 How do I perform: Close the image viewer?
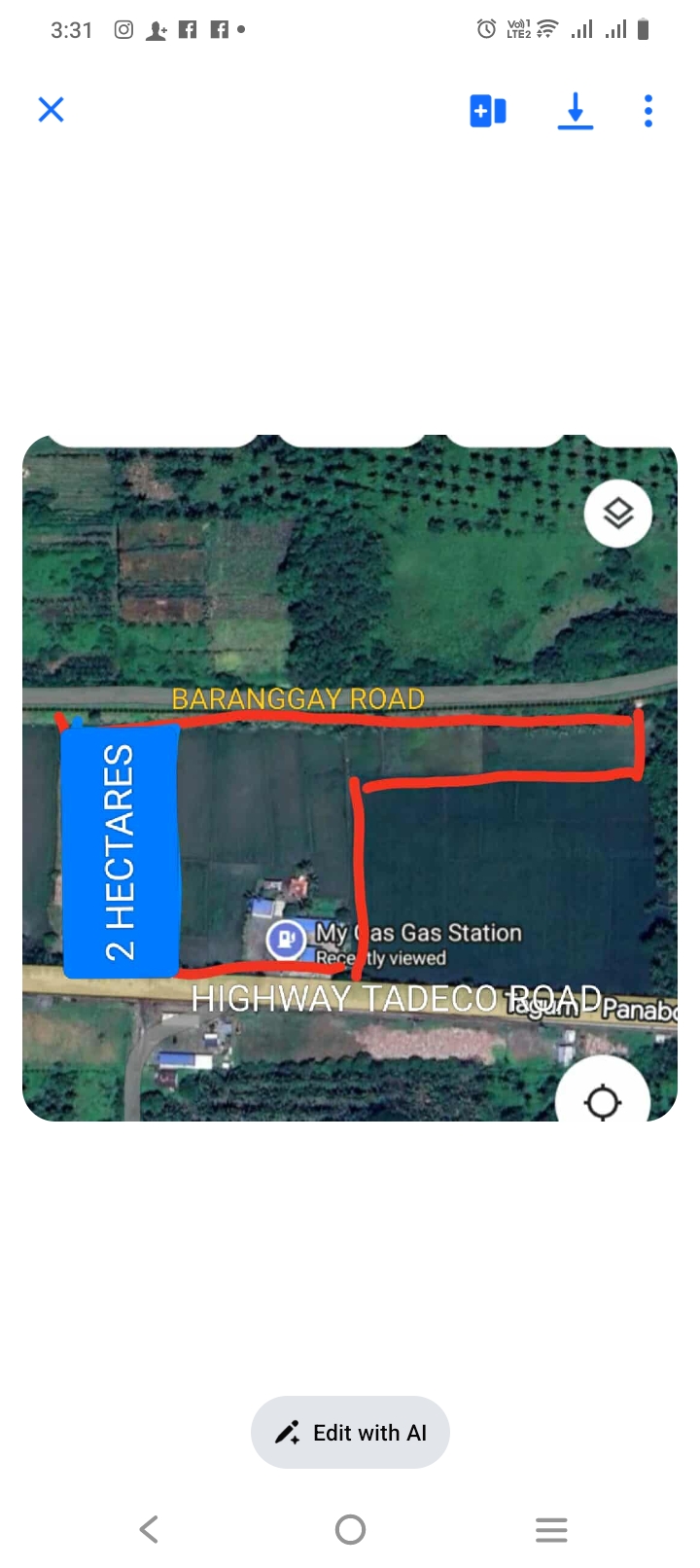(51, 110)
